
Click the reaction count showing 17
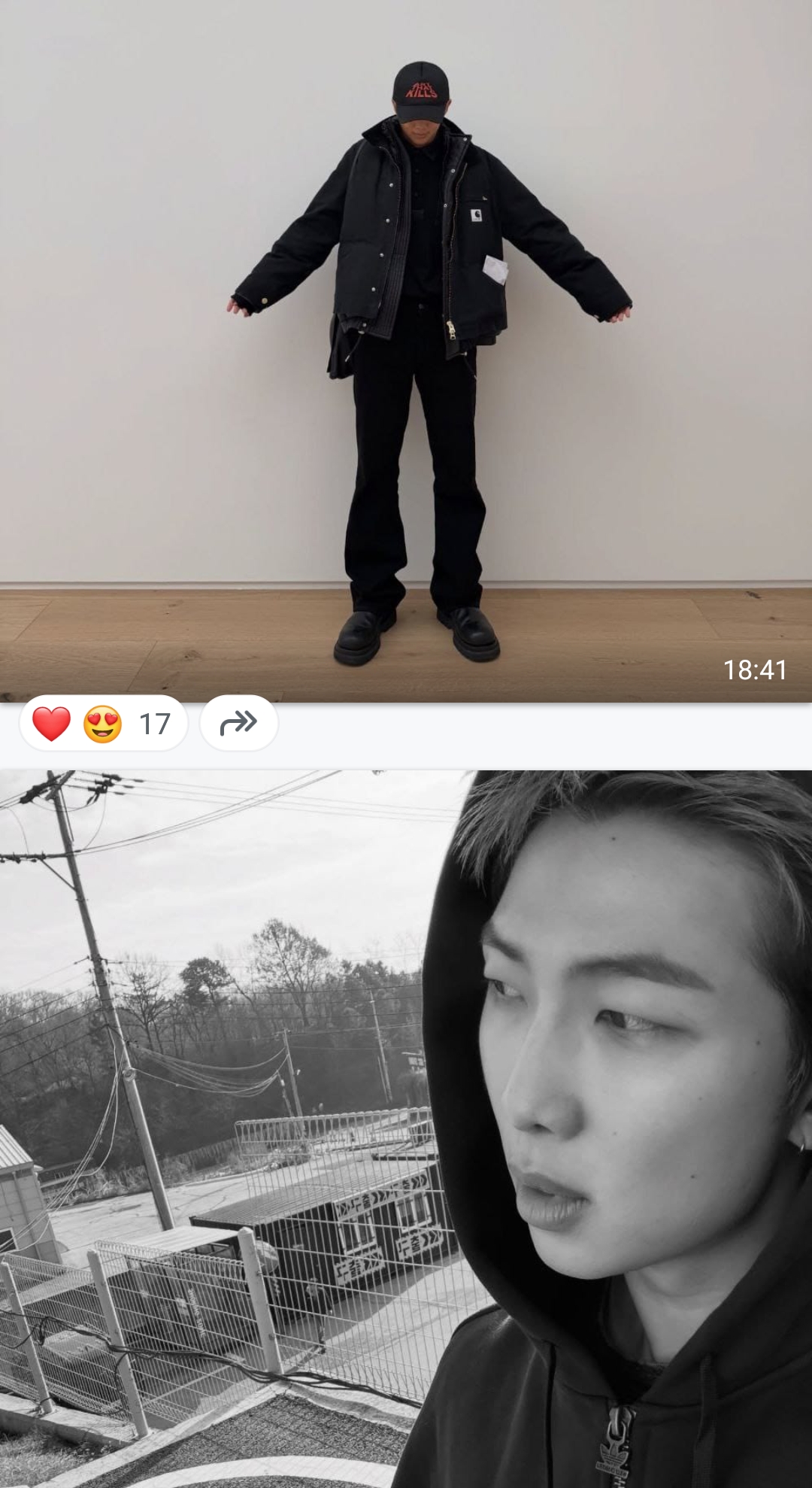tap(156, 724)
